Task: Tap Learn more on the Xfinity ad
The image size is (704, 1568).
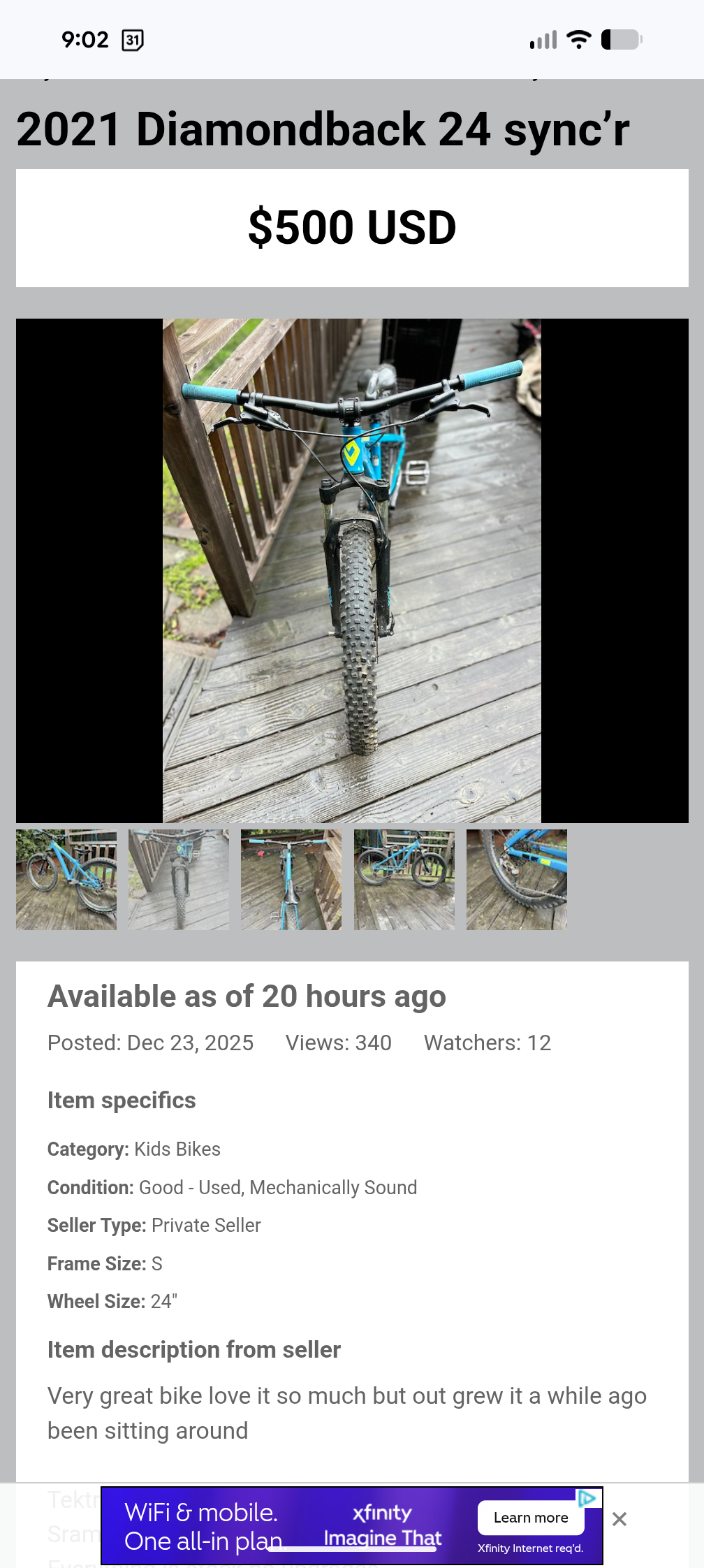Action: [x=531, y=1518]
